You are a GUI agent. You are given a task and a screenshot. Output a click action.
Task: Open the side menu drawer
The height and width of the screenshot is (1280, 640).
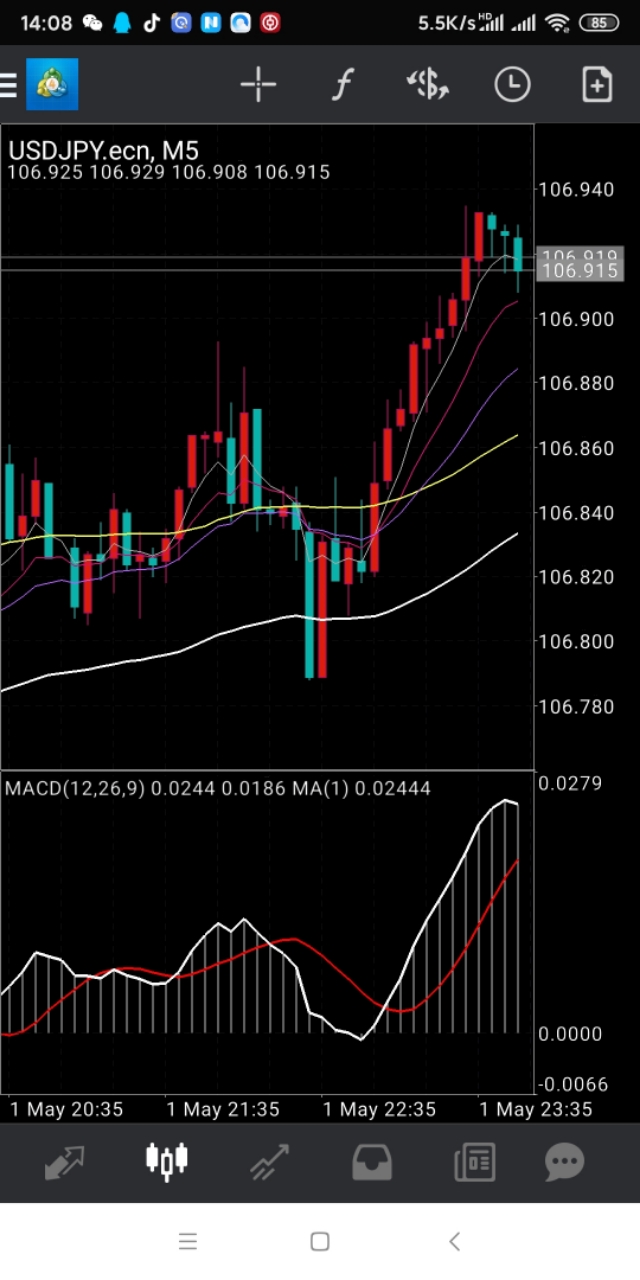tap(10, 85)
